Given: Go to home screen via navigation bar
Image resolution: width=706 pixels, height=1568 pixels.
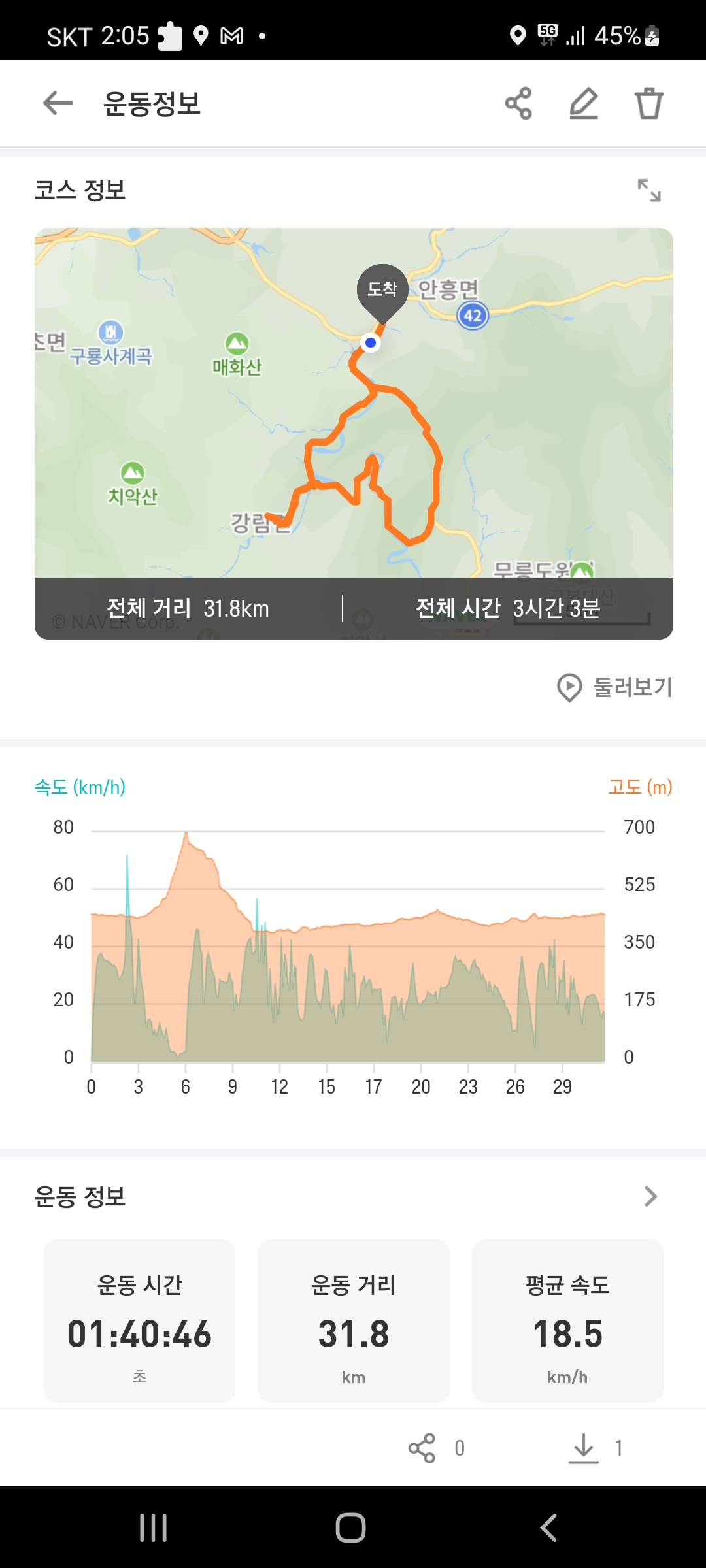Looking at the screenshot, I should (351, 1527).
